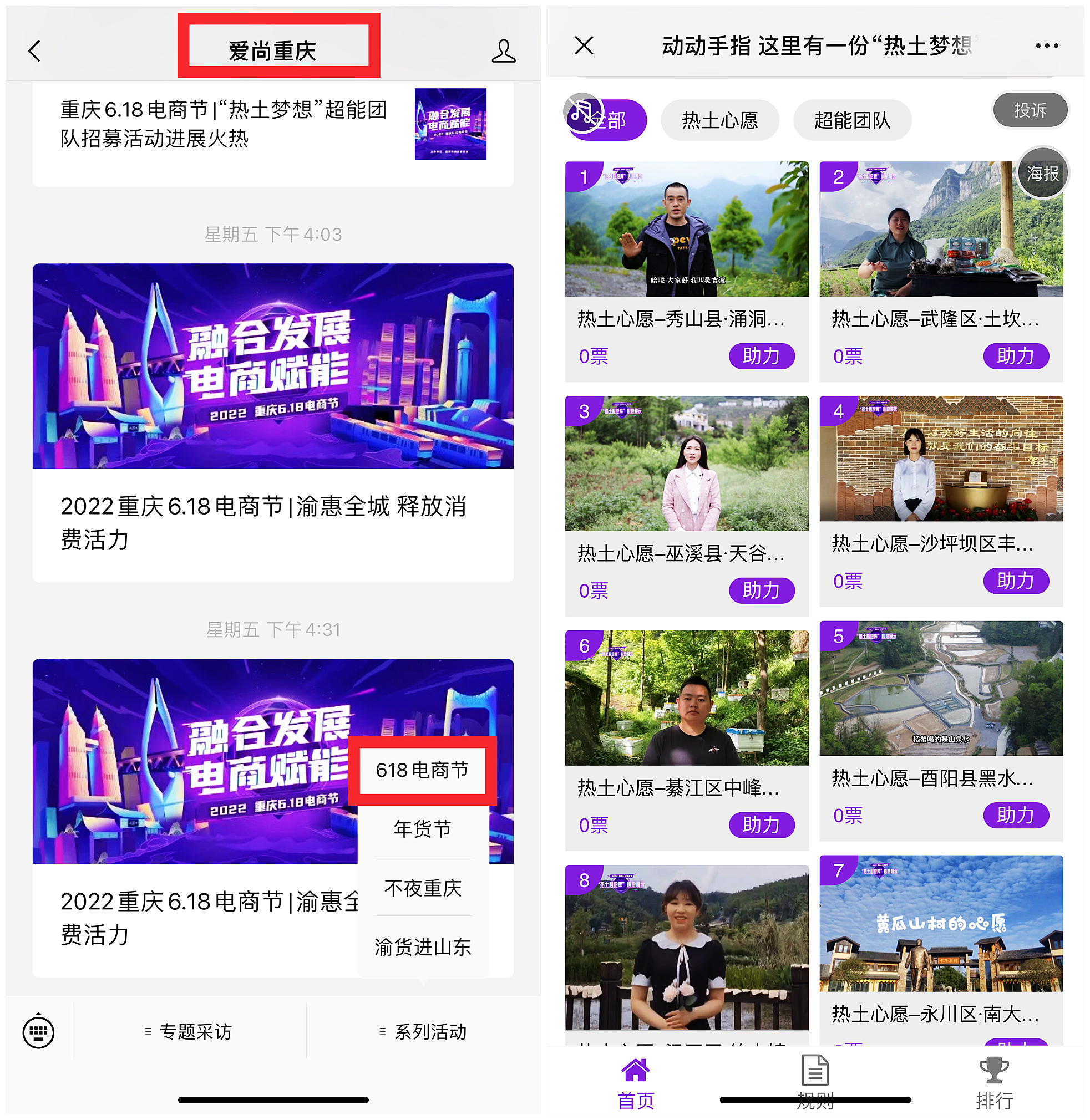Open the 海报 poster button
This screenshot has width=1090, height=1120.
point(1042,174)
